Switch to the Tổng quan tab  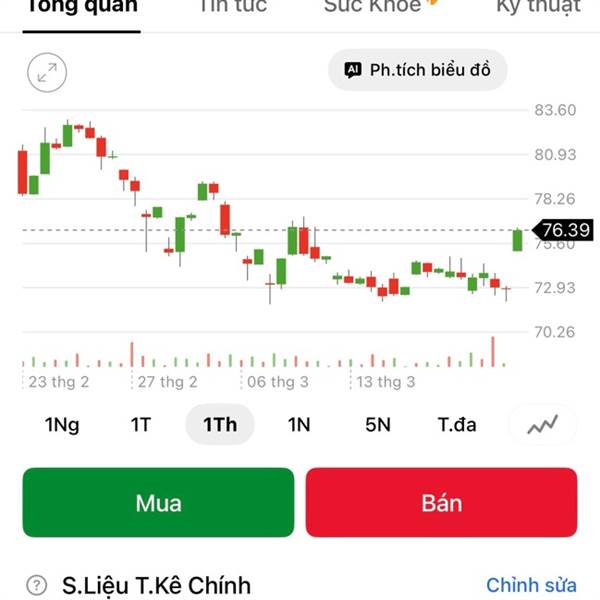click(x=81, y=6)
